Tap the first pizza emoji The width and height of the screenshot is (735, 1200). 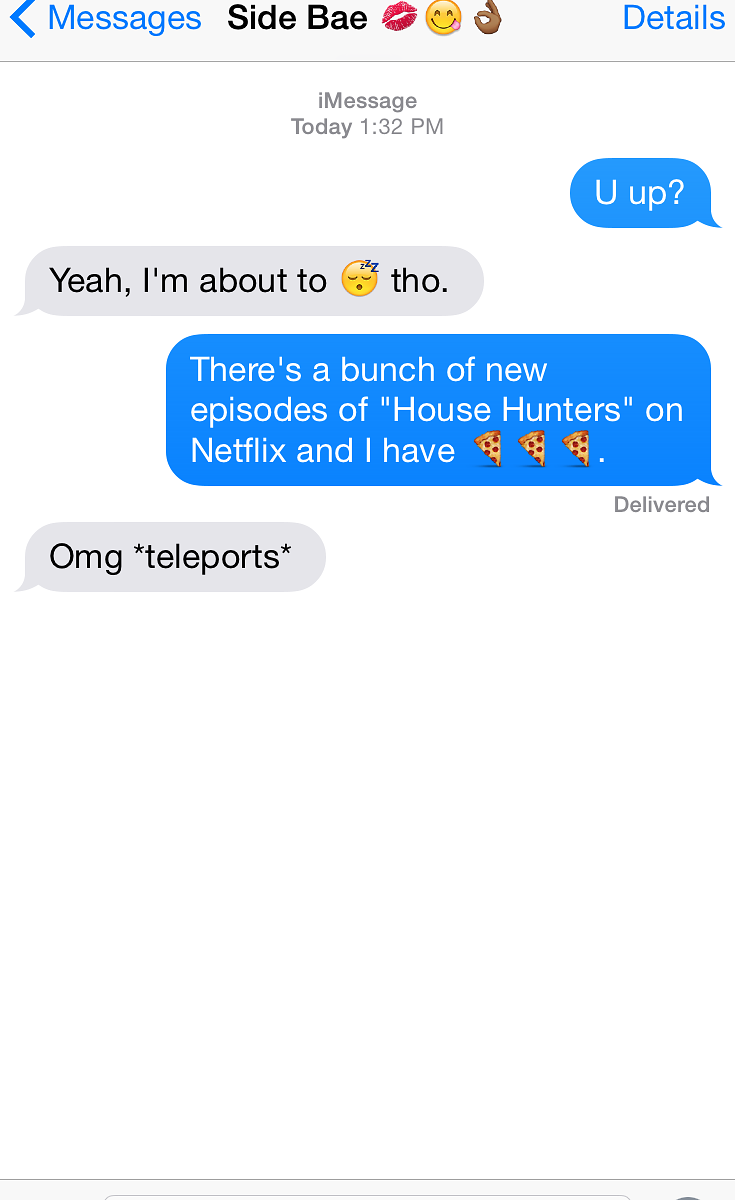pos(487,450)
